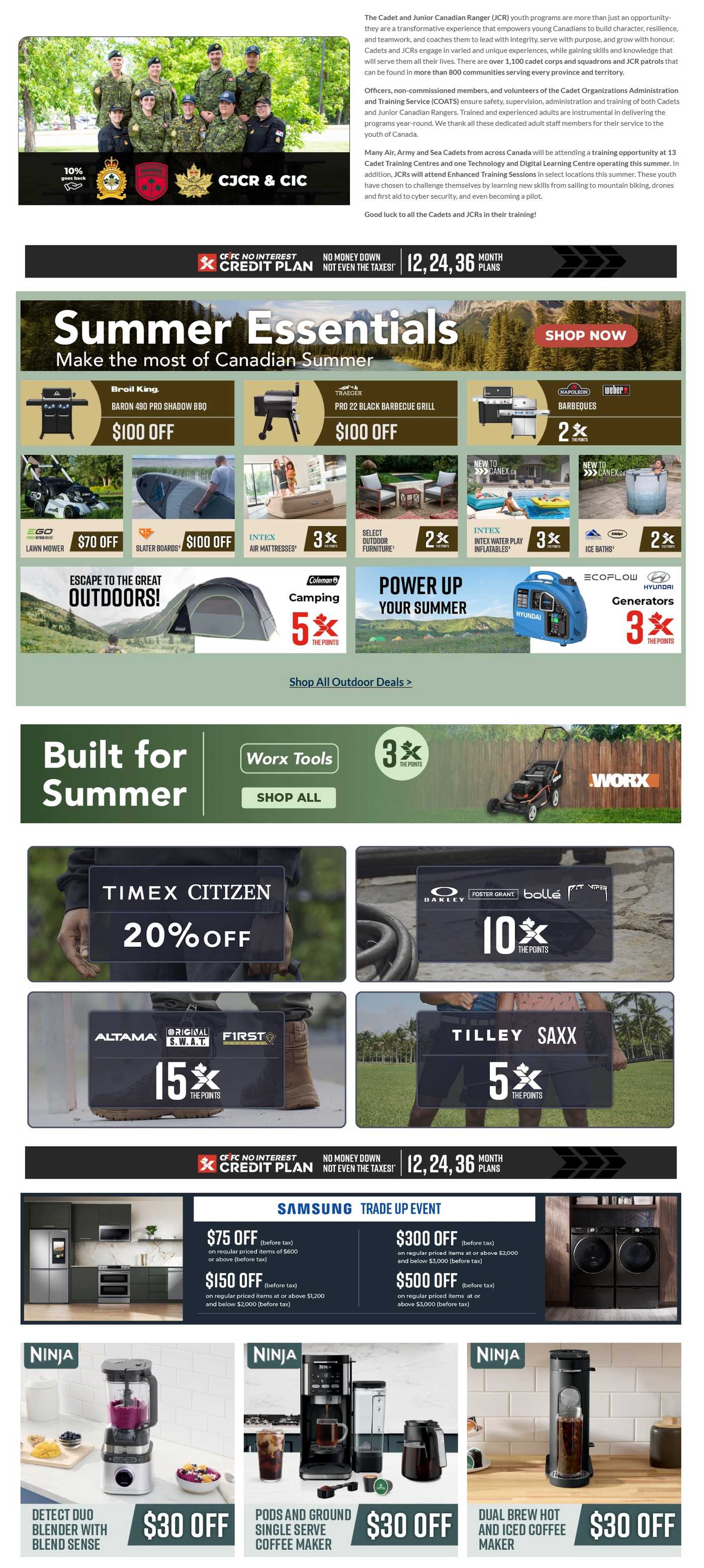Open Intex water play inflatables tile
Screen dimensions: 704x1568
pos(518,506)
